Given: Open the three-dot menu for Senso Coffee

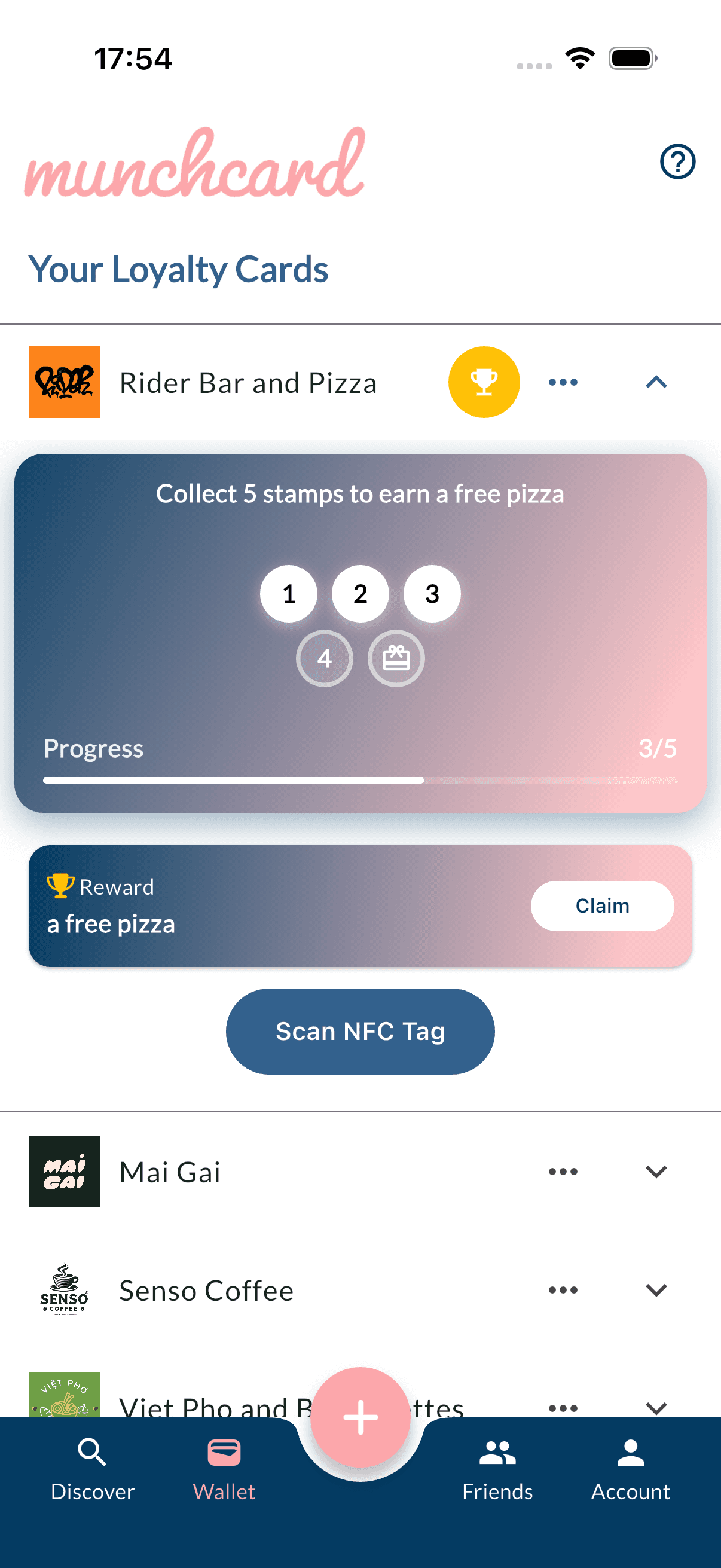Looking at the screenshot, I should point(562,1289).
